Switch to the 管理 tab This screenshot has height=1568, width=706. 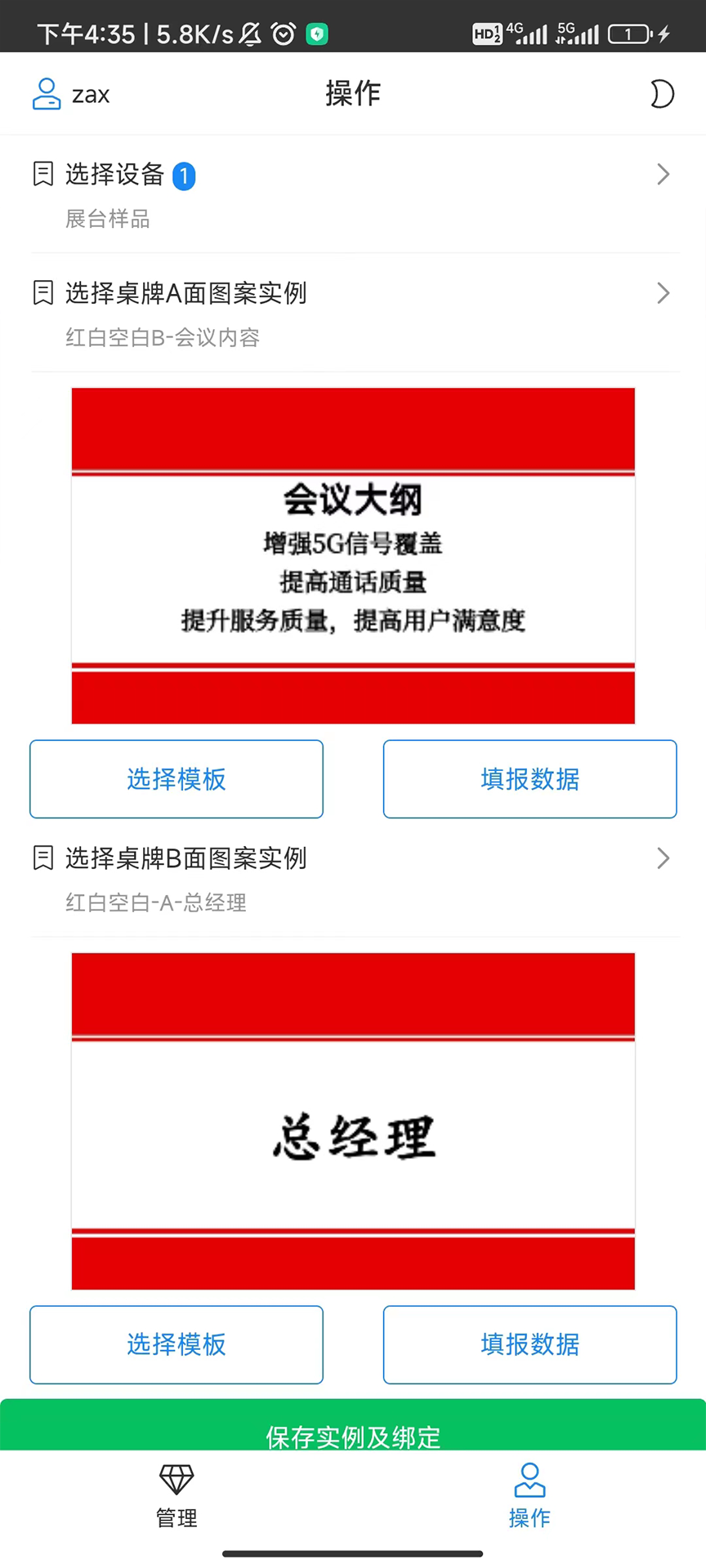pyautogui.click(x=176, y=1496)
